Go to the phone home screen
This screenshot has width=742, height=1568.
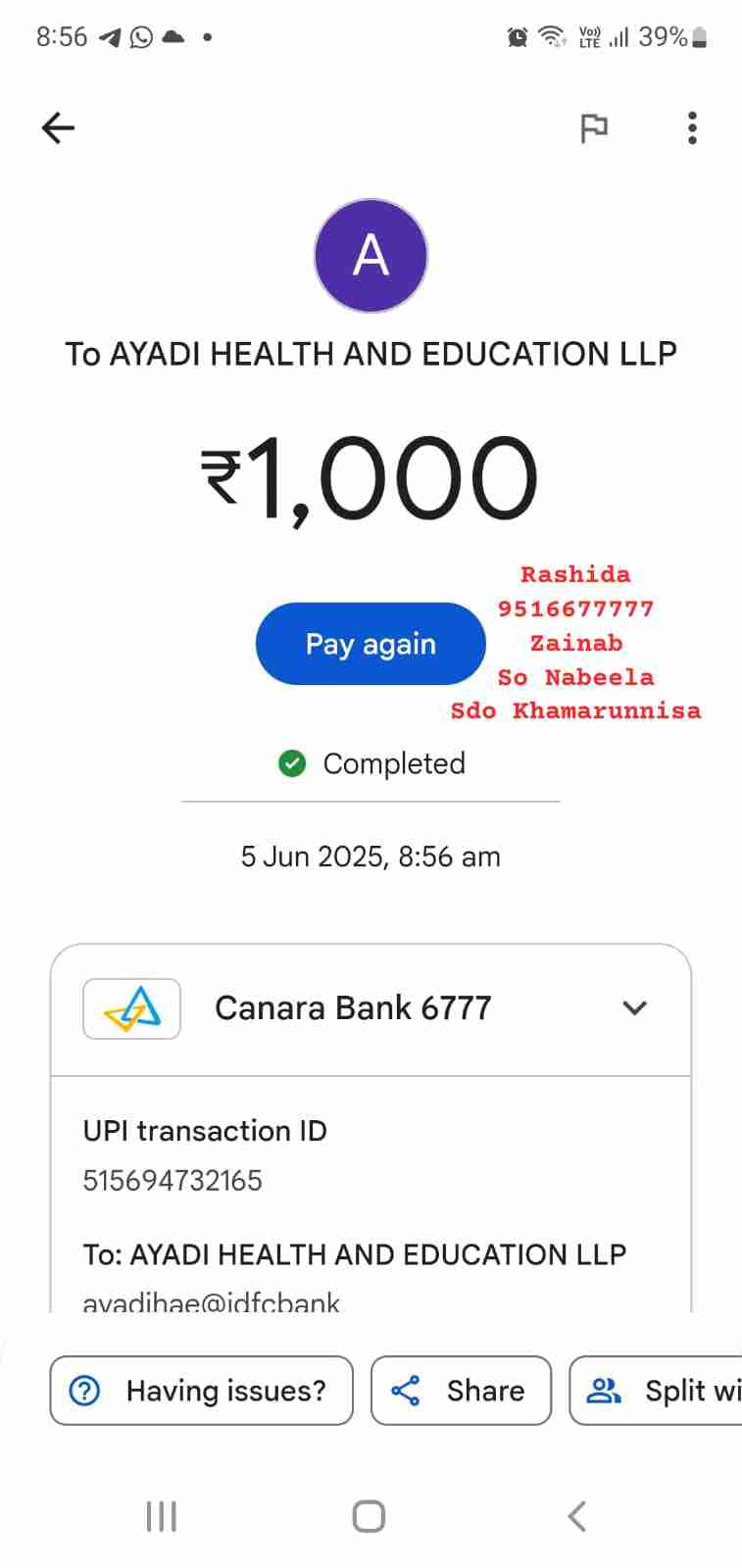click(369, 1516)
